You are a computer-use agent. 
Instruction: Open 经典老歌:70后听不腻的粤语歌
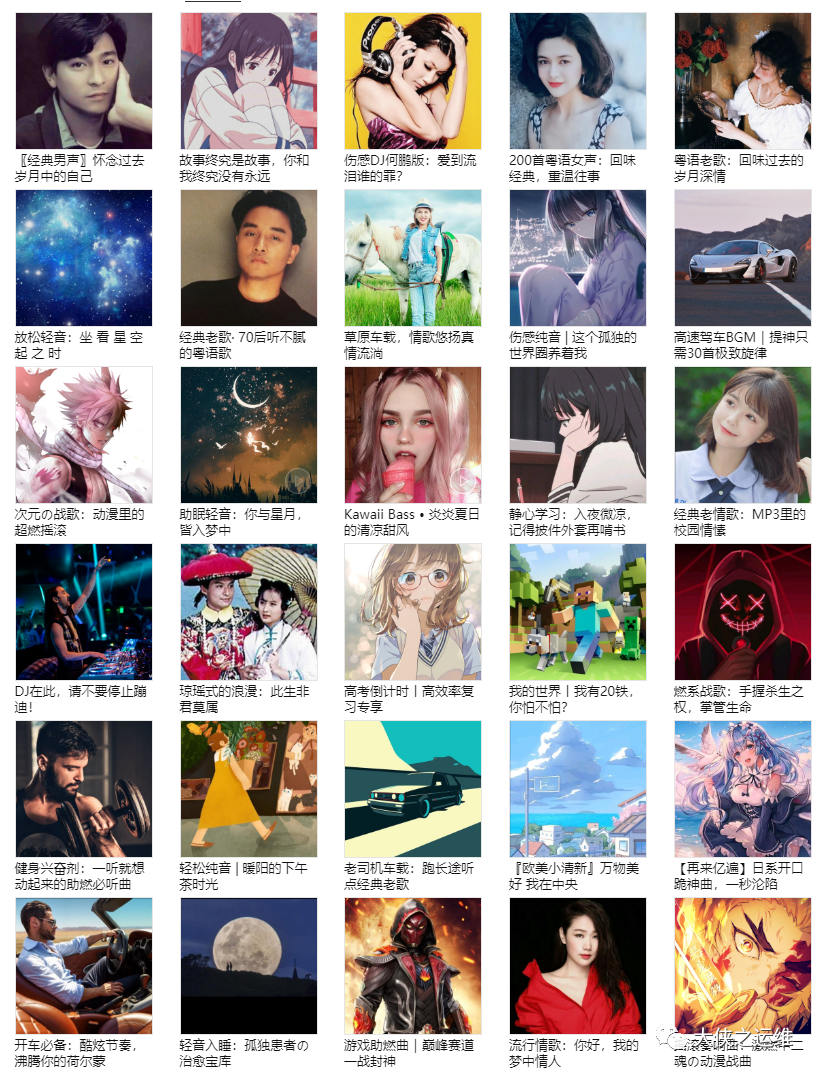click(x=248, y=258)
